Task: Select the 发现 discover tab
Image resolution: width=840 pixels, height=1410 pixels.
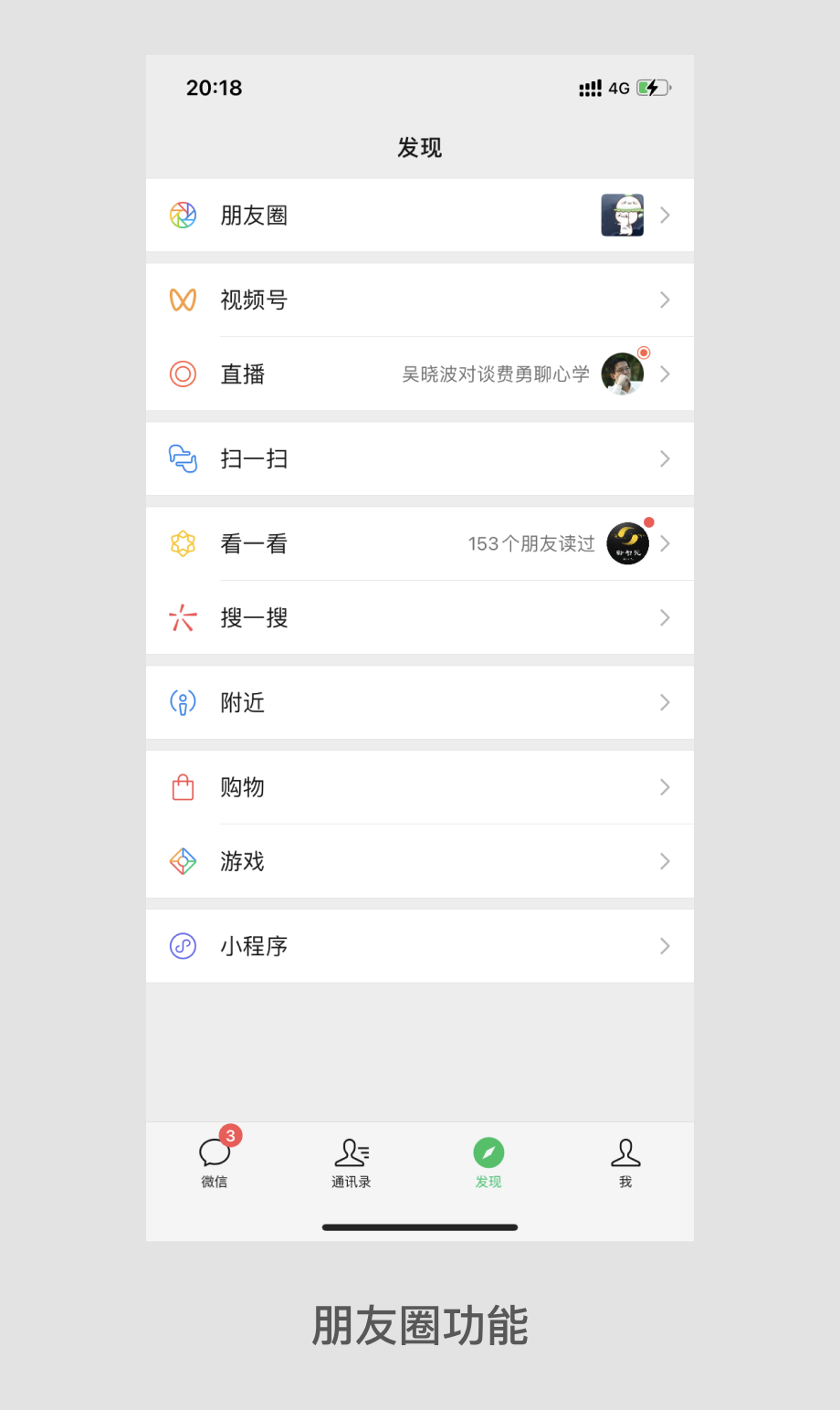Action: tap(488, 1162)
